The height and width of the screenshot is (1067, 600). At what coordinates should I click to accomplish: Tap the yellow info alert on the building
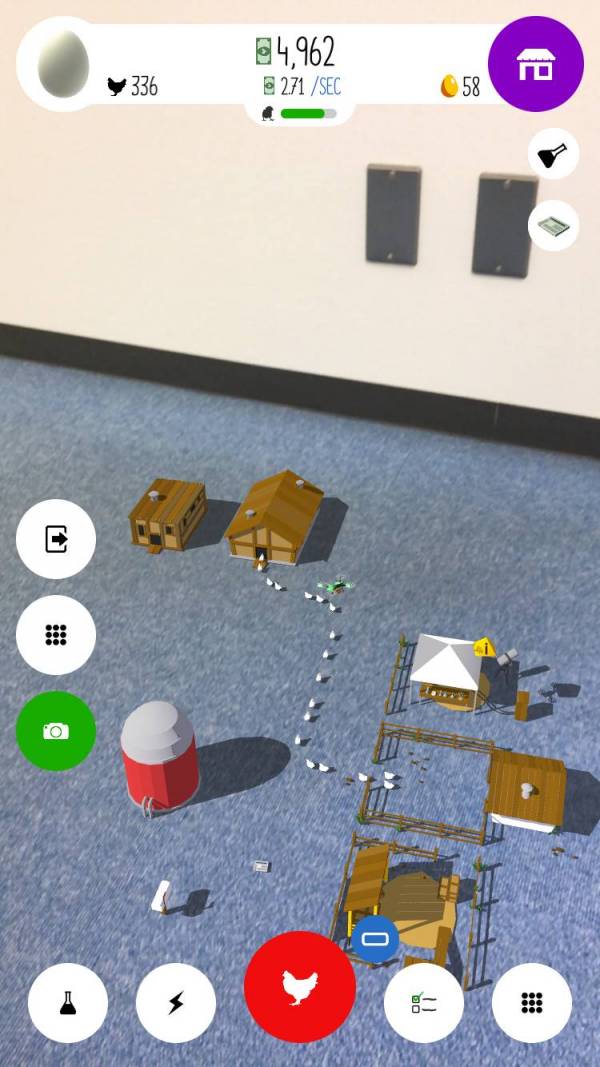tap(485, 648)
